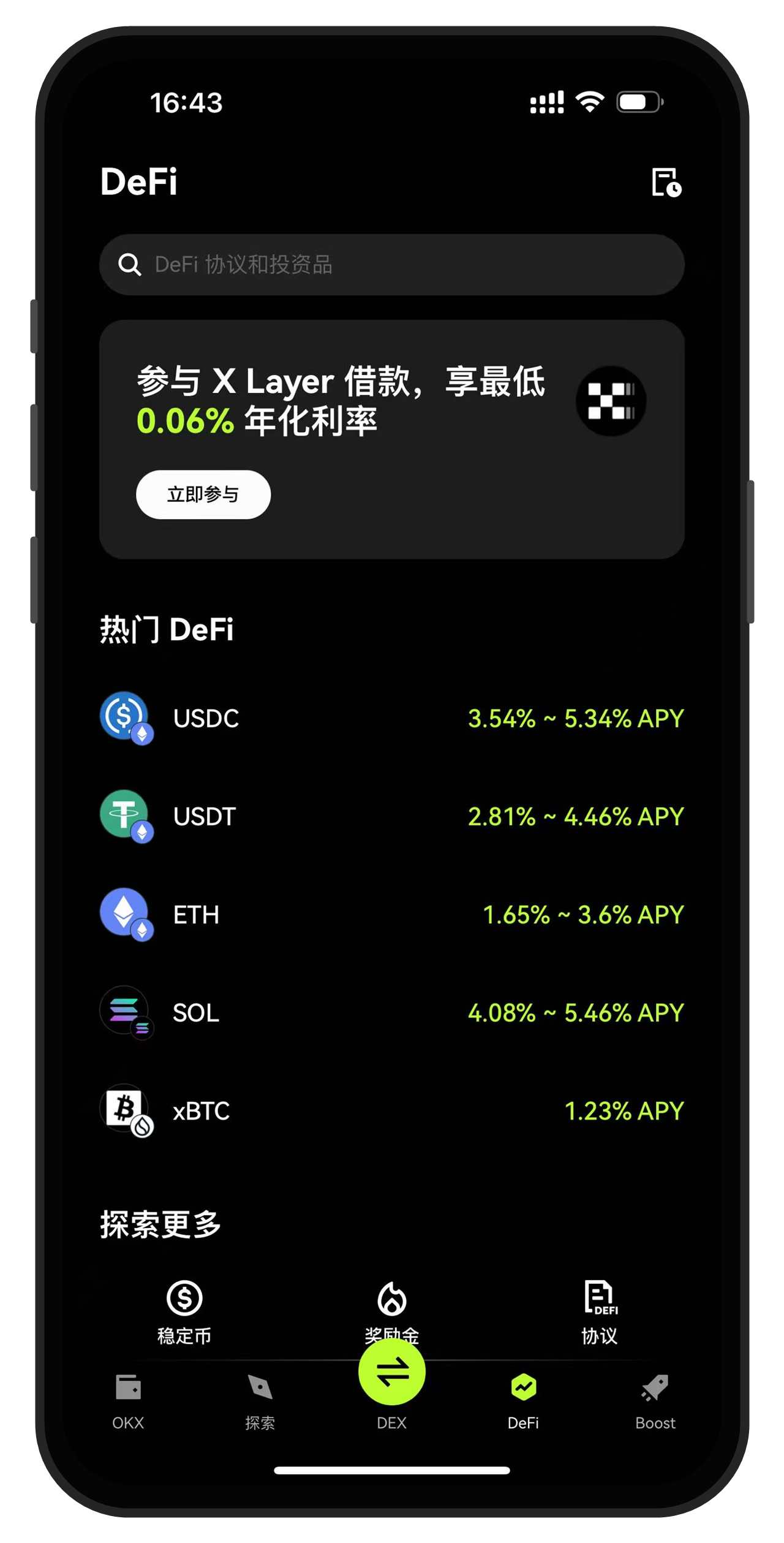This screenshot has height=1543, width=784.
Task: Tap the DeFi protocols search box
Action: point(392,265)
